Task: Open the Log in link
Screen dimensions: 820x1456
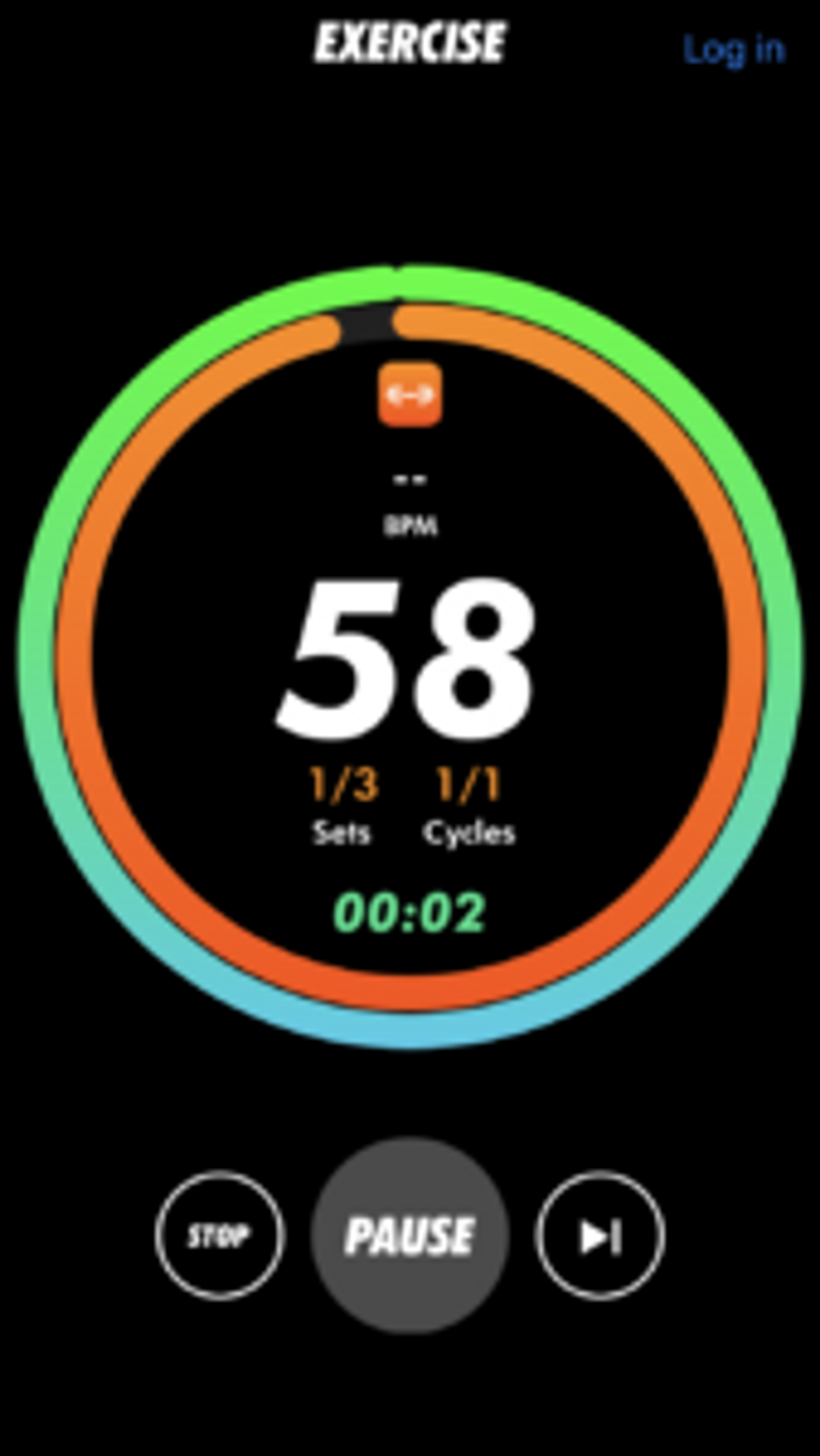Action: tap(734, 51)
